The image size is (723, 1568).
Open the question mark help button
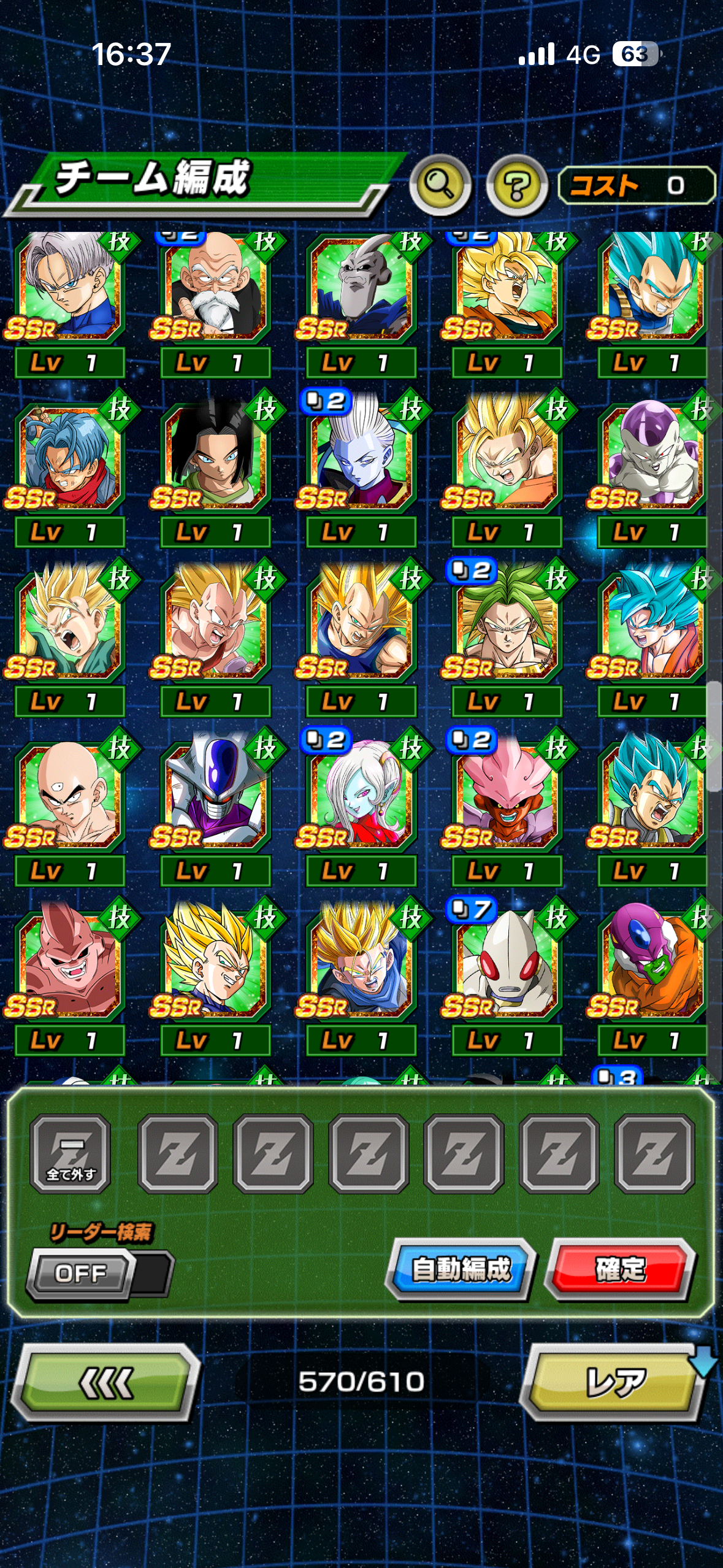pos(516,185)
